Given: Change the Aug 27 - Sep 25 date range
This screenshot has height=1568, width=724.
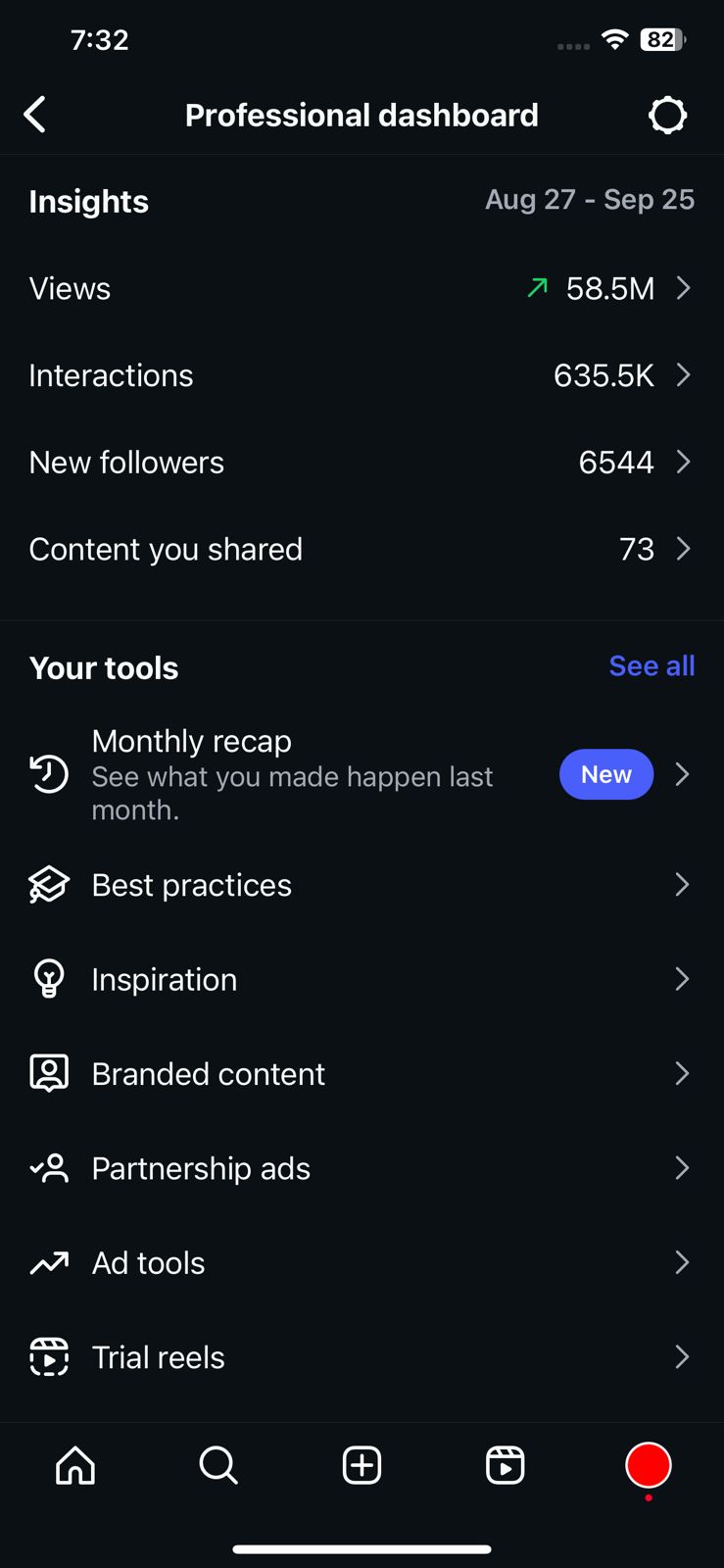Looking at the screenshot, I should (589, 200).
